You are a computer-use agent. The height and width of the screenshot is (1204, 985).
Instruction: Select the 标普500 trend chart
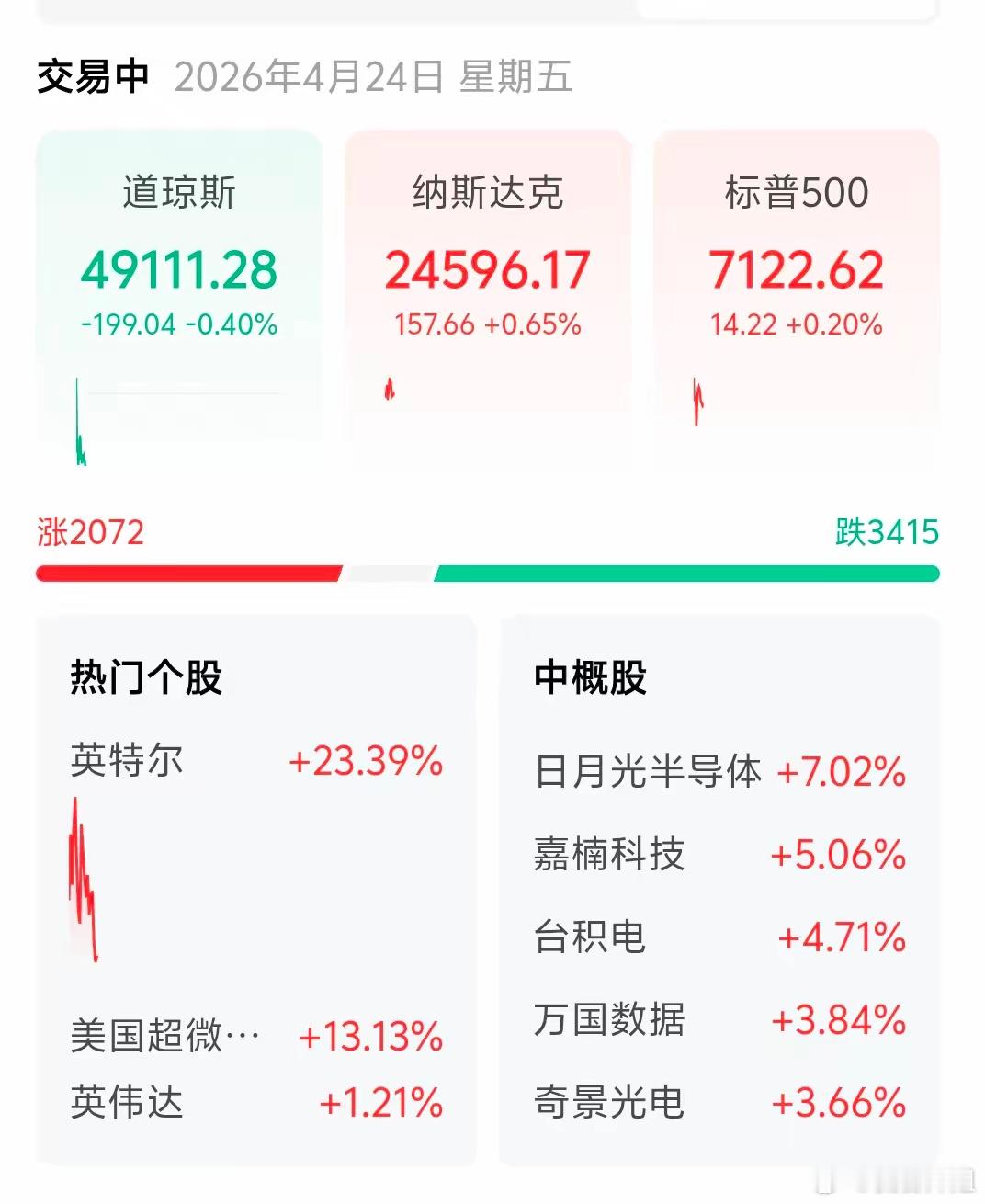click(x=698, y=400)
